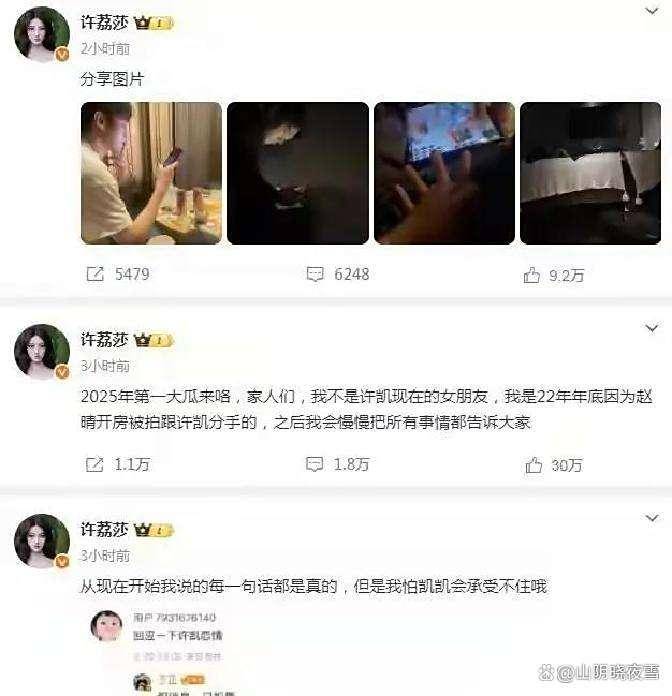Expand the options chevron on 2025年第一大瓜 post

(x=652, y=328)
